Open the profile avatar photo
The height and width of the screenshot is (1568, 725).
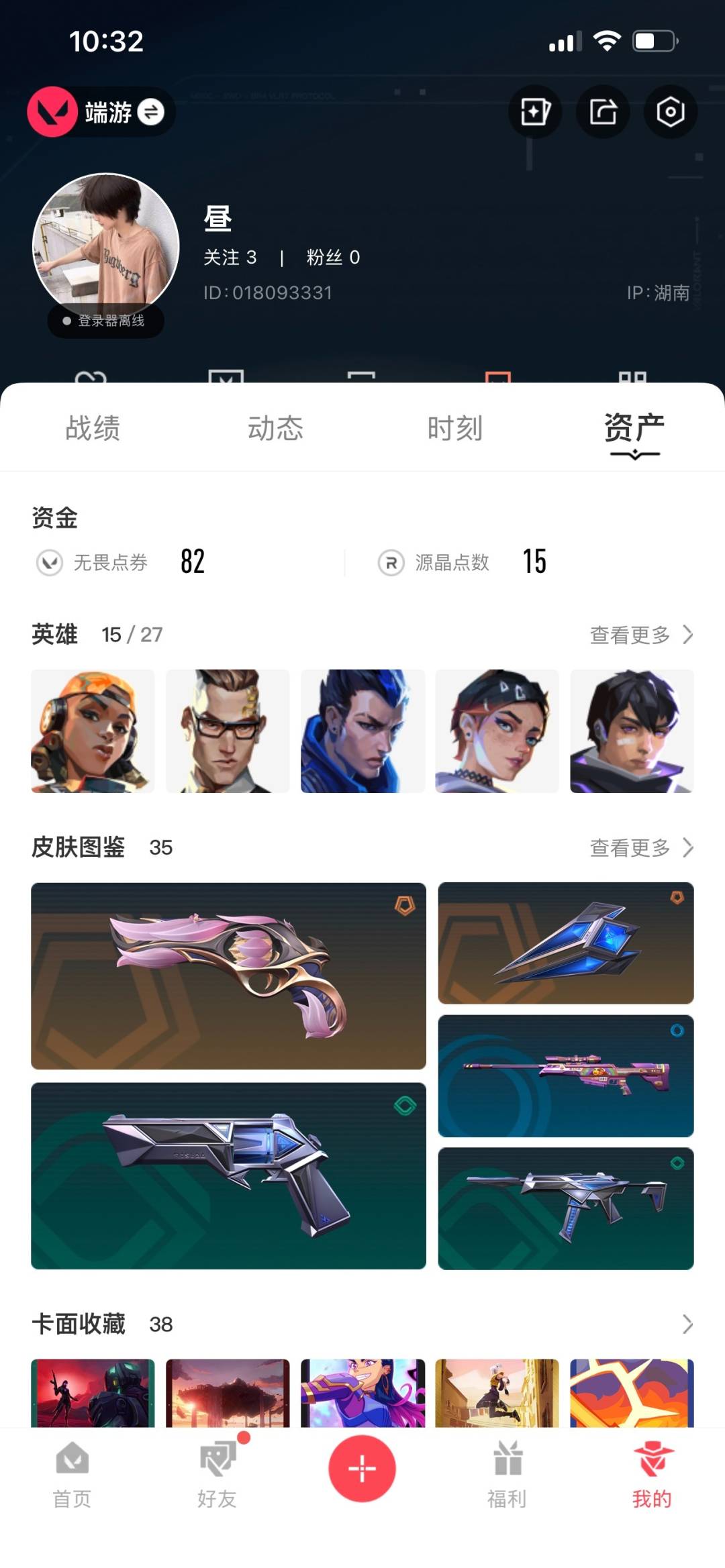(106, 246)
